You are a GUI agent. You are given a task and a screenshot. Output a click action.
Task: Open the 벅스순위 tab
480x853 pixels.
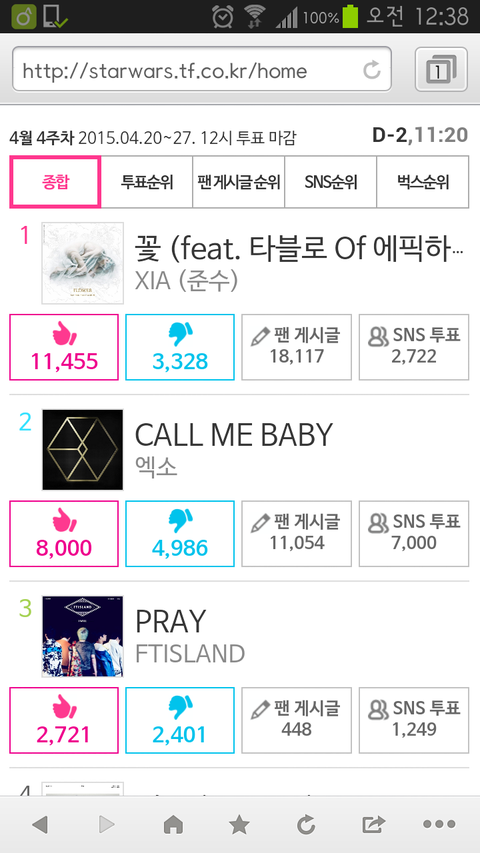tap(423, 182)
